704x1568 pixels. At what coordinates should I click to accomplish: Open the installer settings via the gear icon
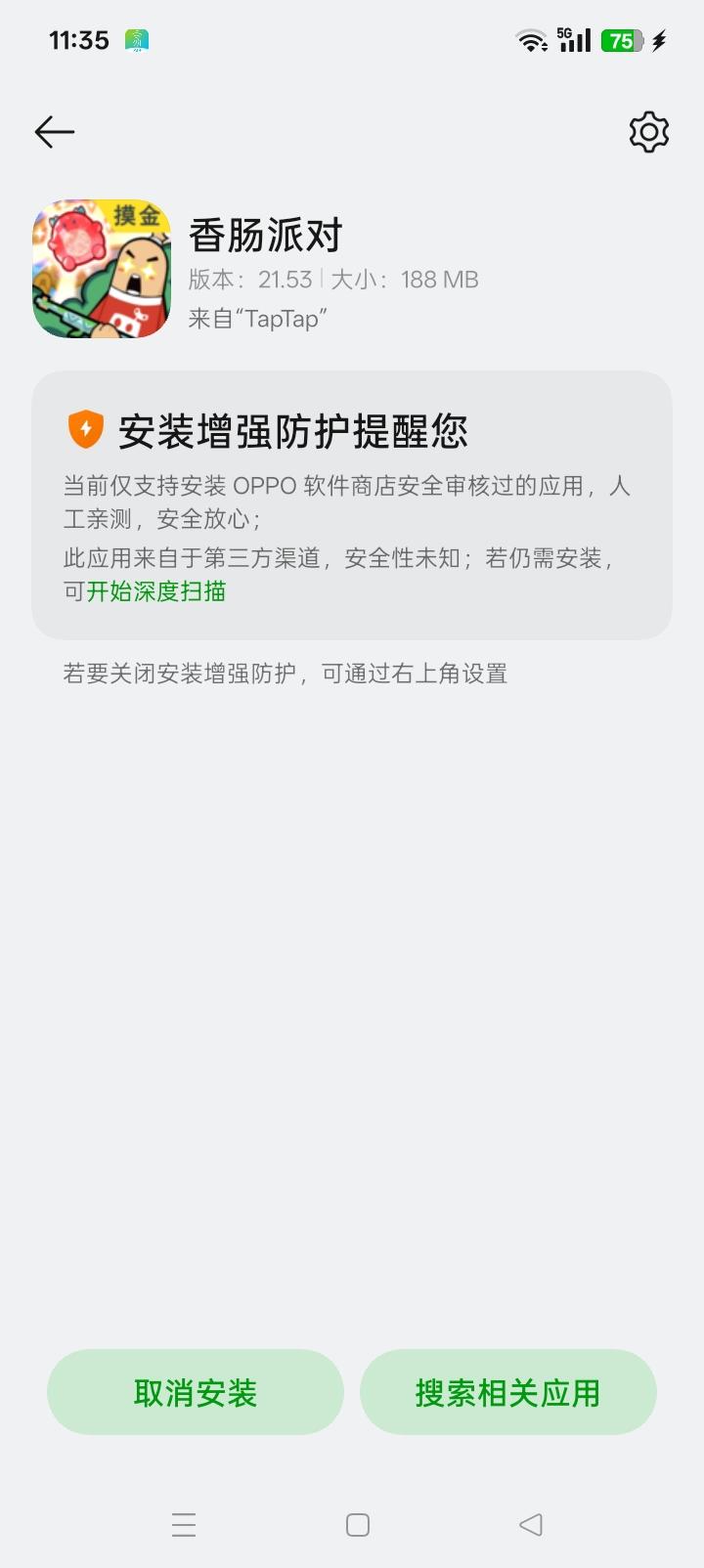point(647,132)
